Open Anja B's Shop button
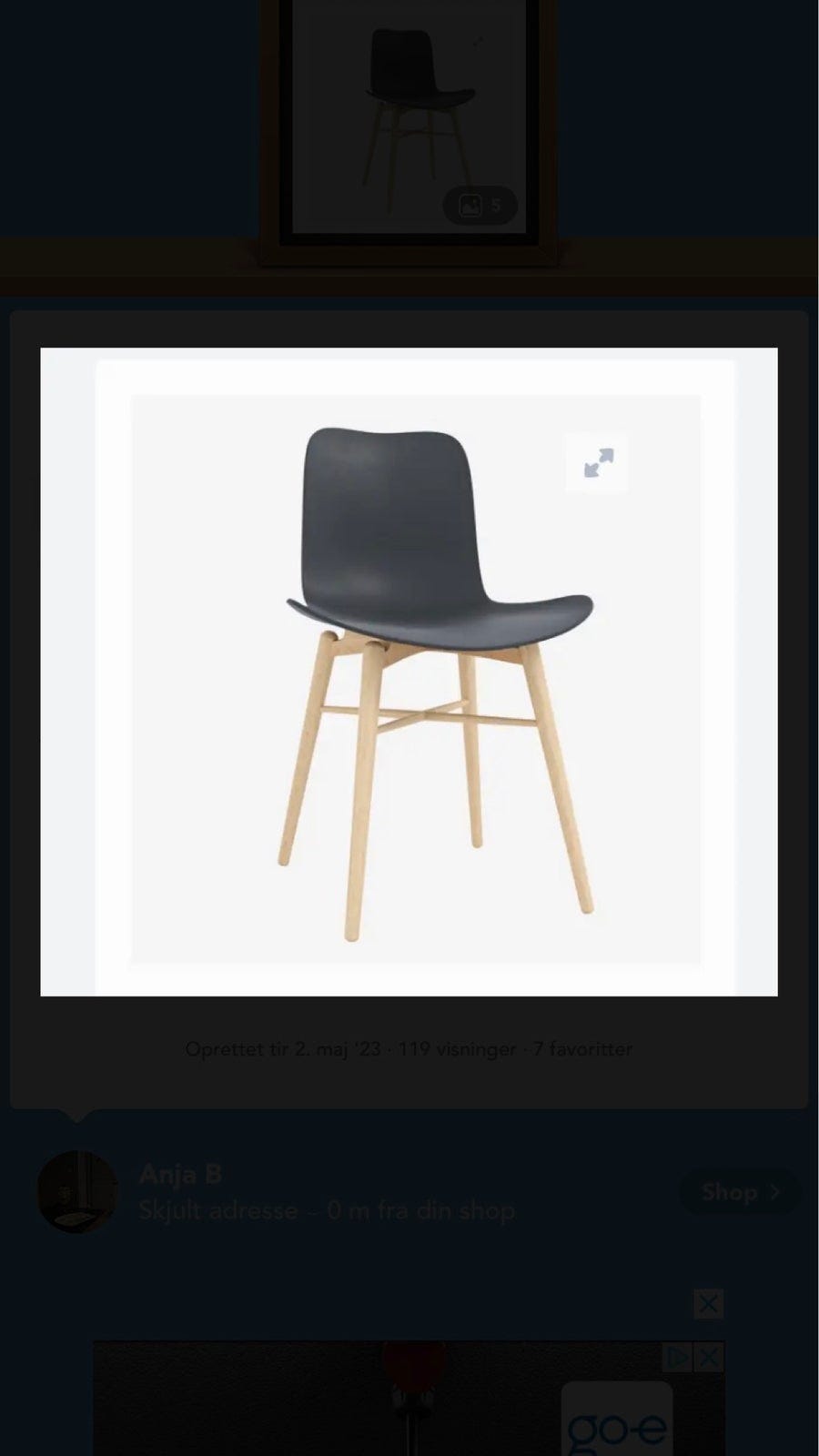Image resolution: width=819 pixels, height=1456 pixels. click(x=740, y=1191)
